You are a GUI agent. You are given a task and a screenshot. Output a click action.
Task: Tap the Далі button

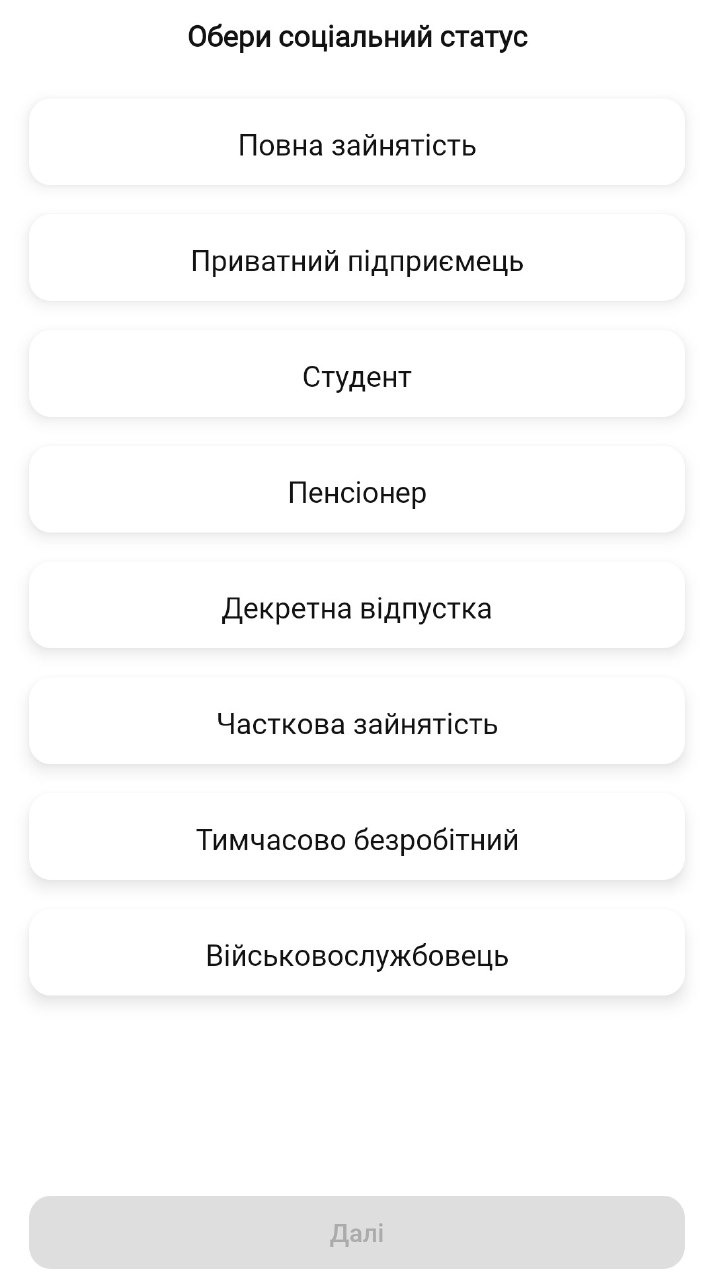coord(357,1233)
